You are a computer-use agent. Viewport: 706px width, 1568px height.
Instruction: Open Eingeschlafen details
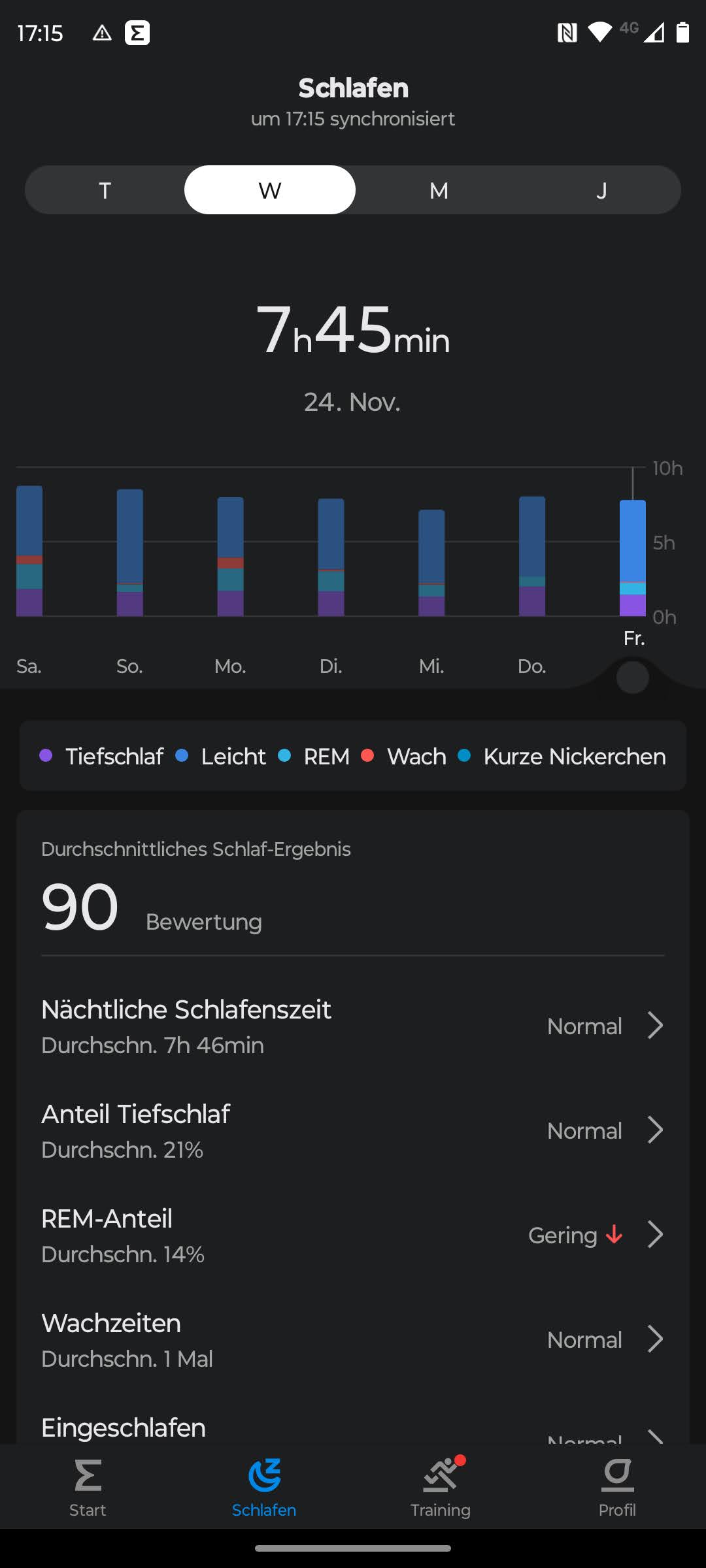click(x=353, y=1429)
